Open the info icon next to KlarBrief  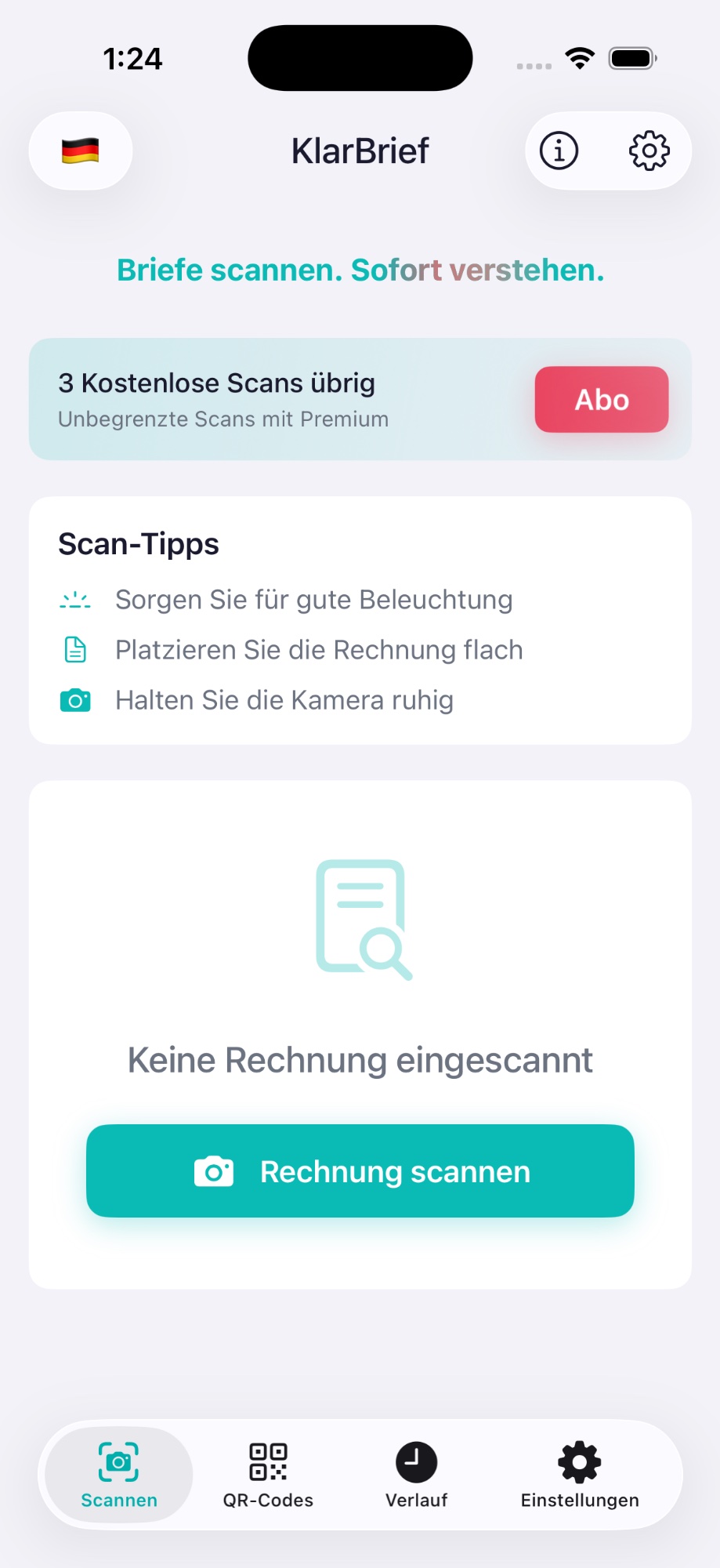[559, 151]
